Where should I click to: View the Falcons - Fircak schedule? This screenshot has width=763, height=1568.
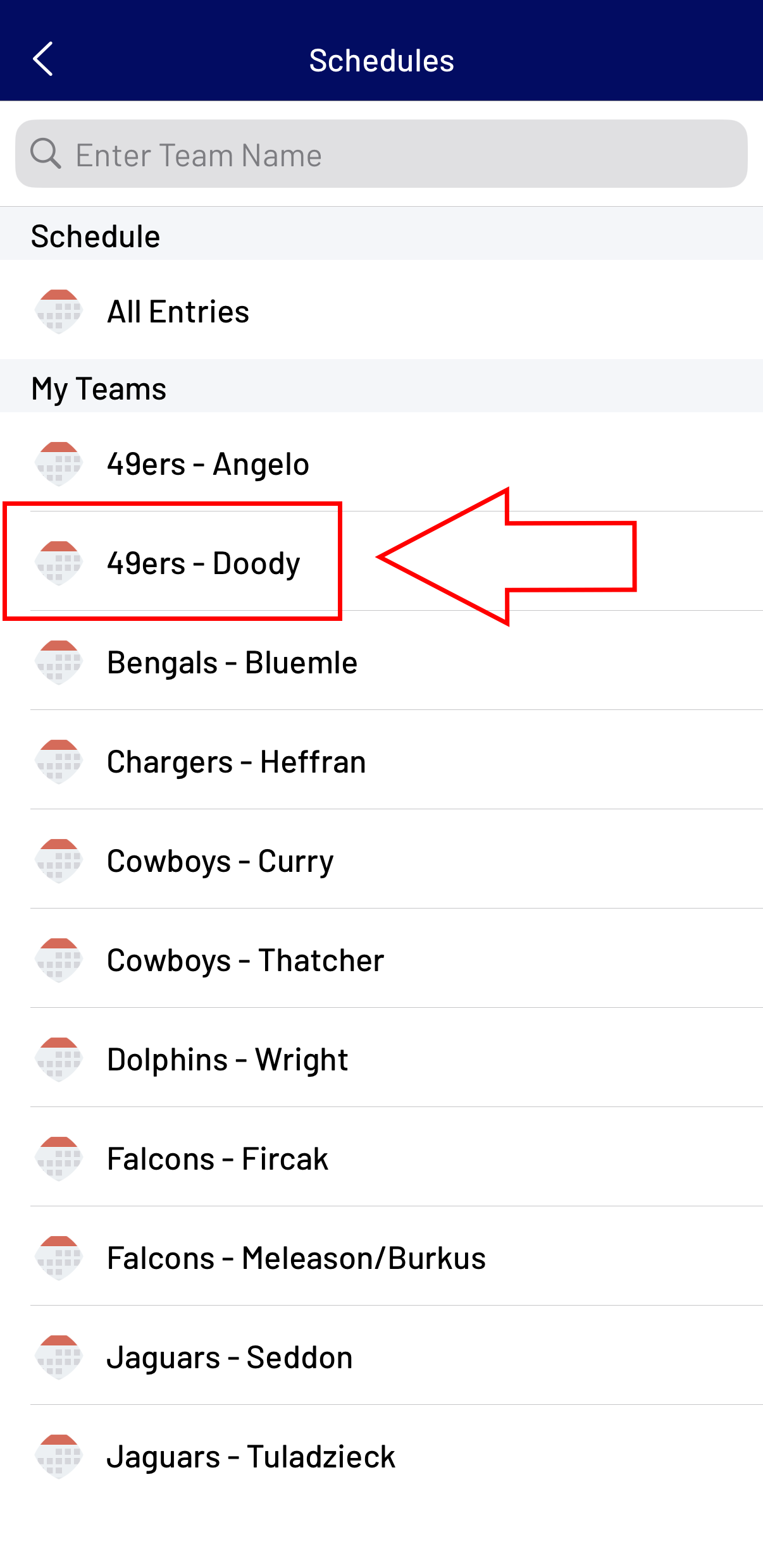(381, 1157)
